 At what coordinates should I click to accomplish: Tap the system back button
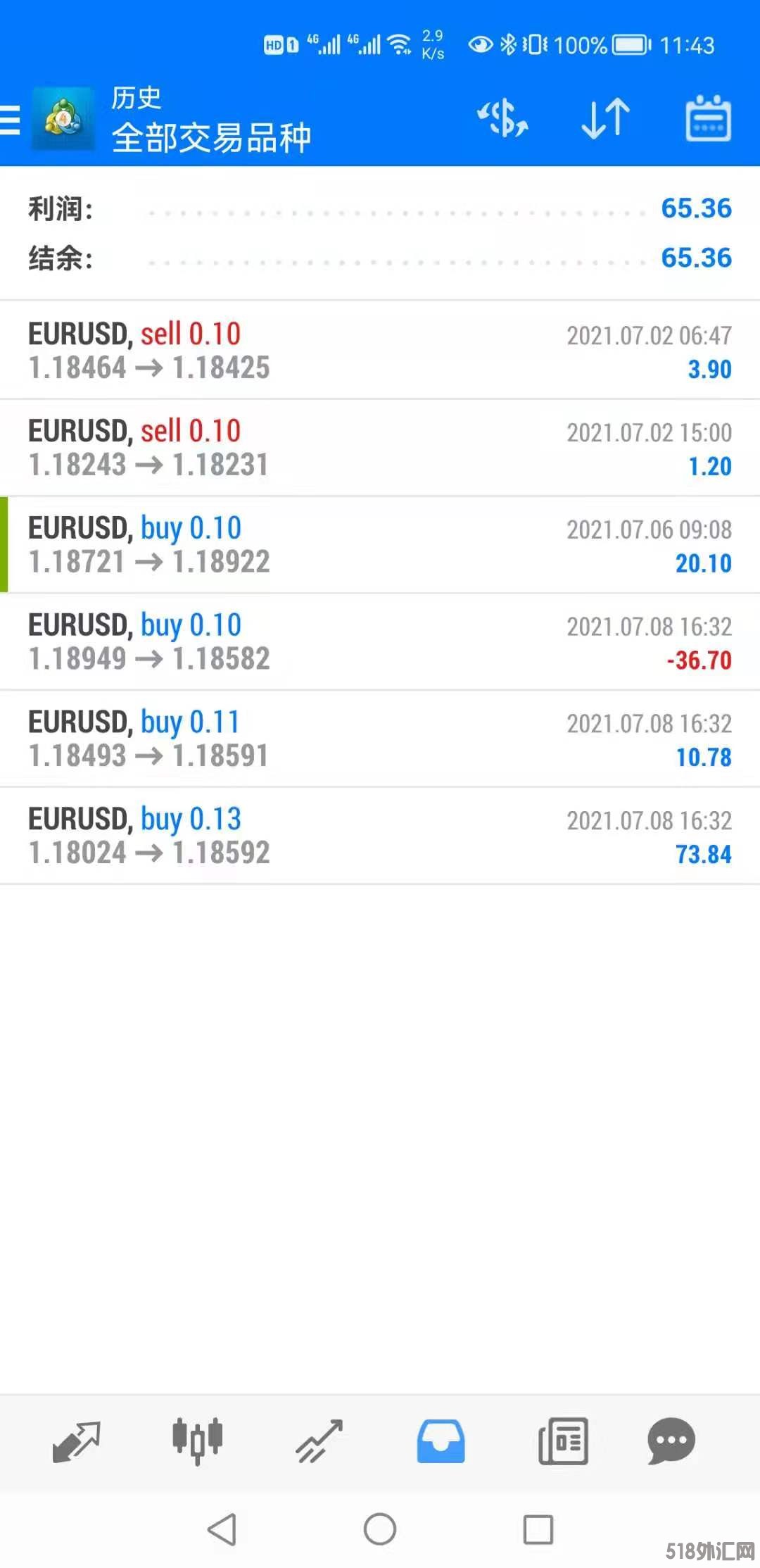[222, 1529]
